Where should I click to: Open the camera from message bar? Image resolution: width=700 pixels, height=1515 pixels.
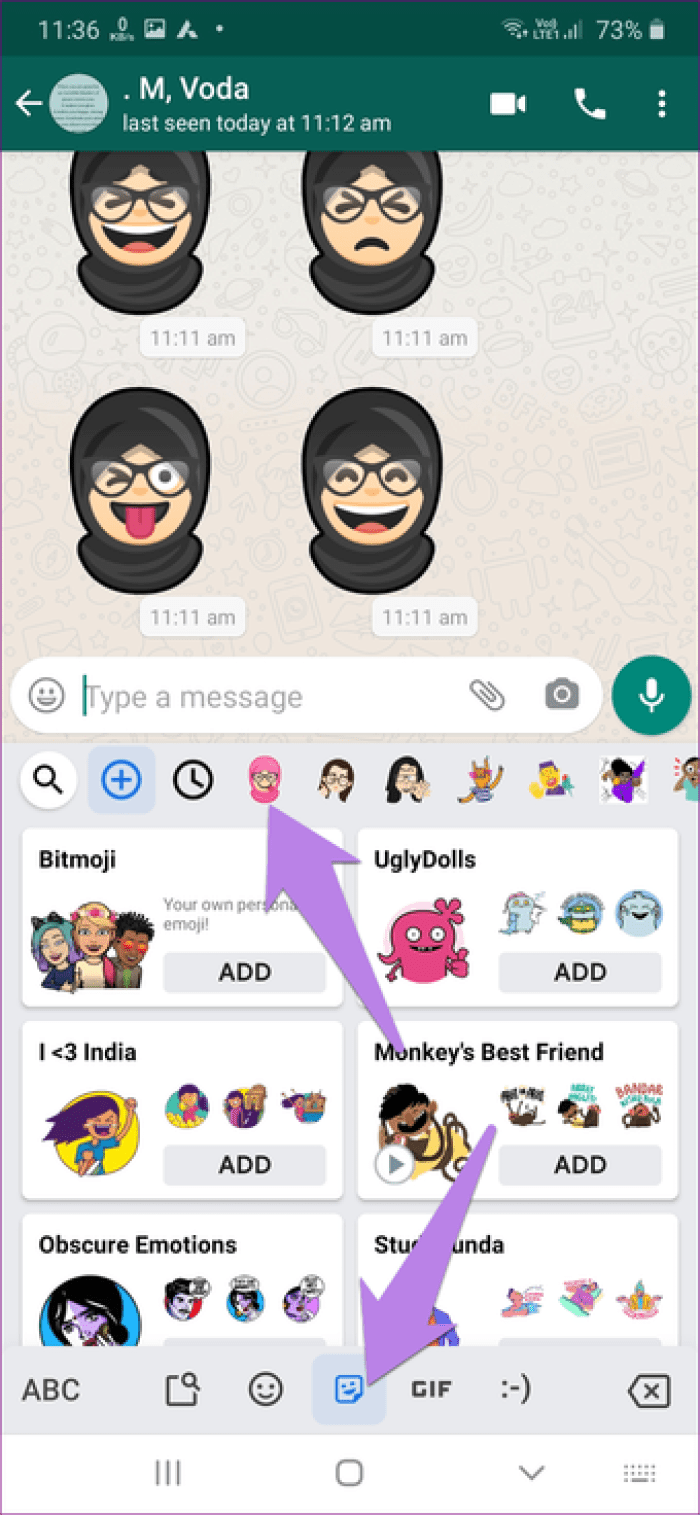(x=561, y=695)
